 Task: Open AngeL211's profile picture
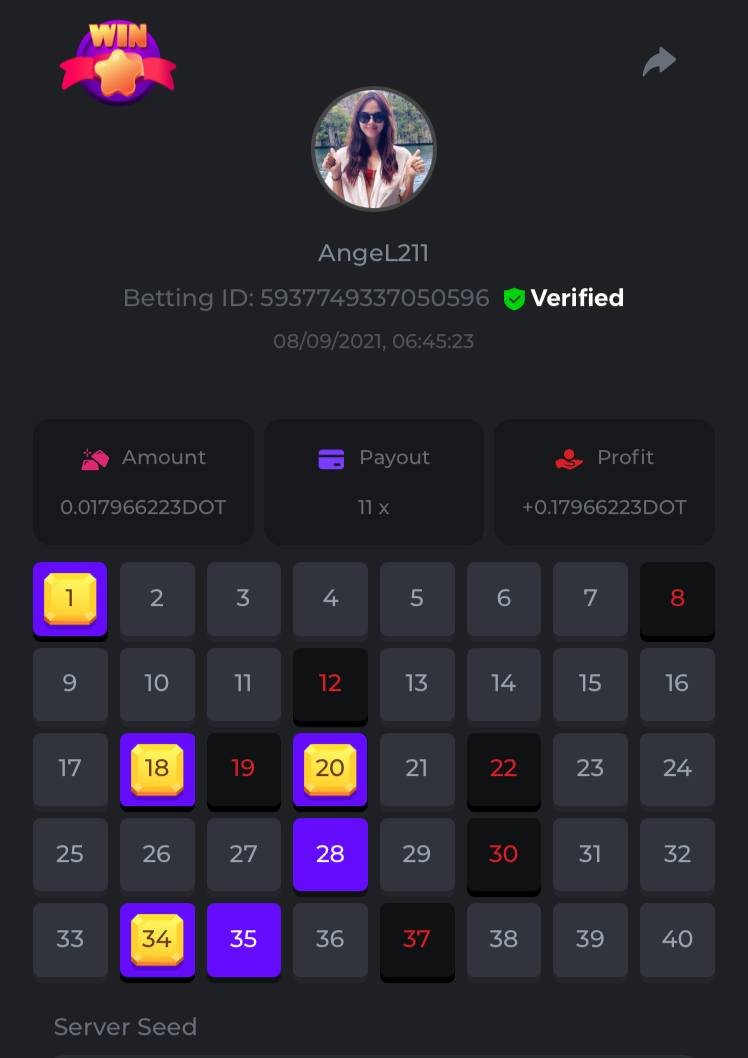click(373, 149)
